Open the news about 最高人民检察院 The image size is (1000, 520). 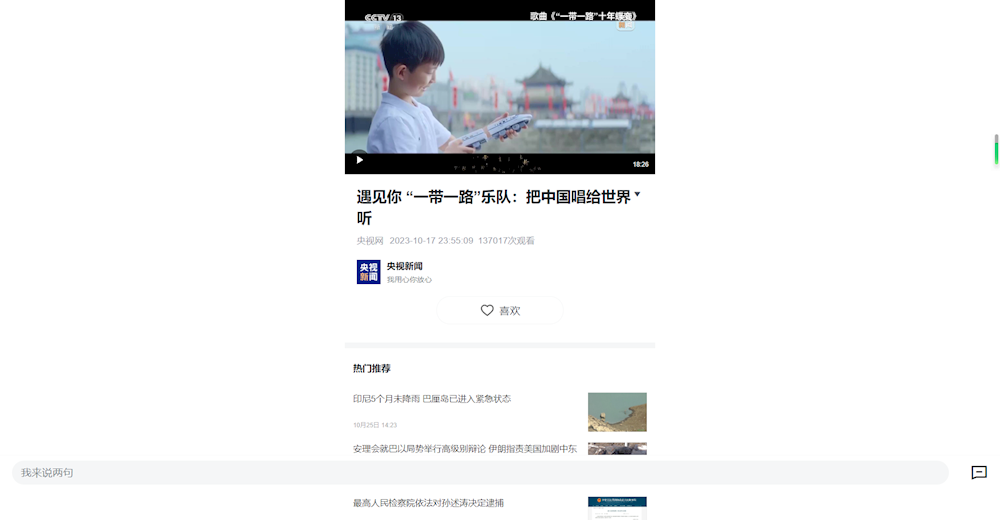coord(428,503)
